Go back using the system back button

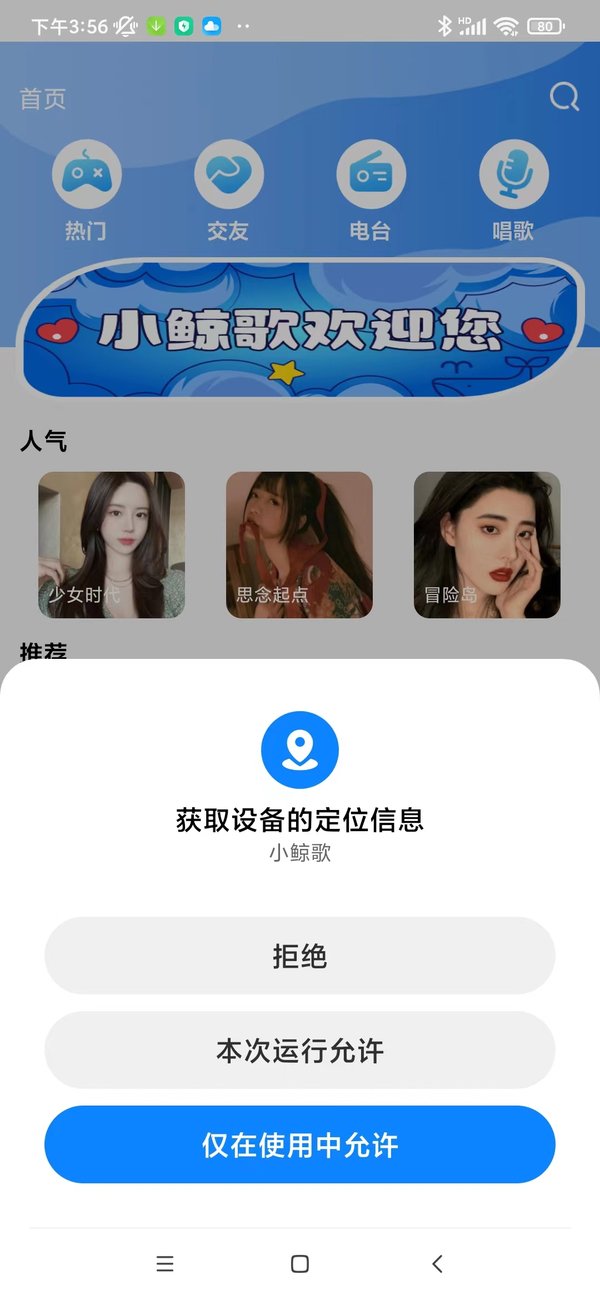coord(437,1264)
